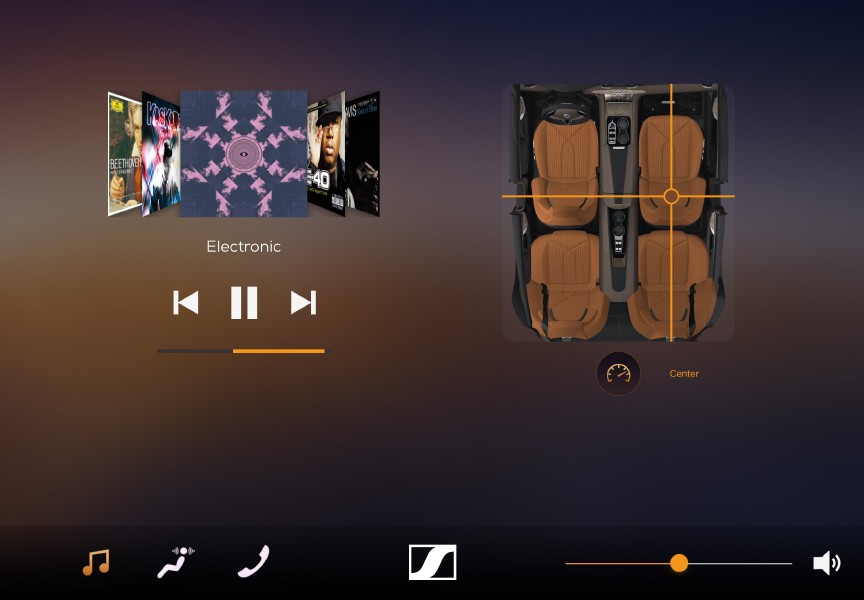Tap the track progress bar
This screenshot has height=600, width=864.
pos(241,351)
